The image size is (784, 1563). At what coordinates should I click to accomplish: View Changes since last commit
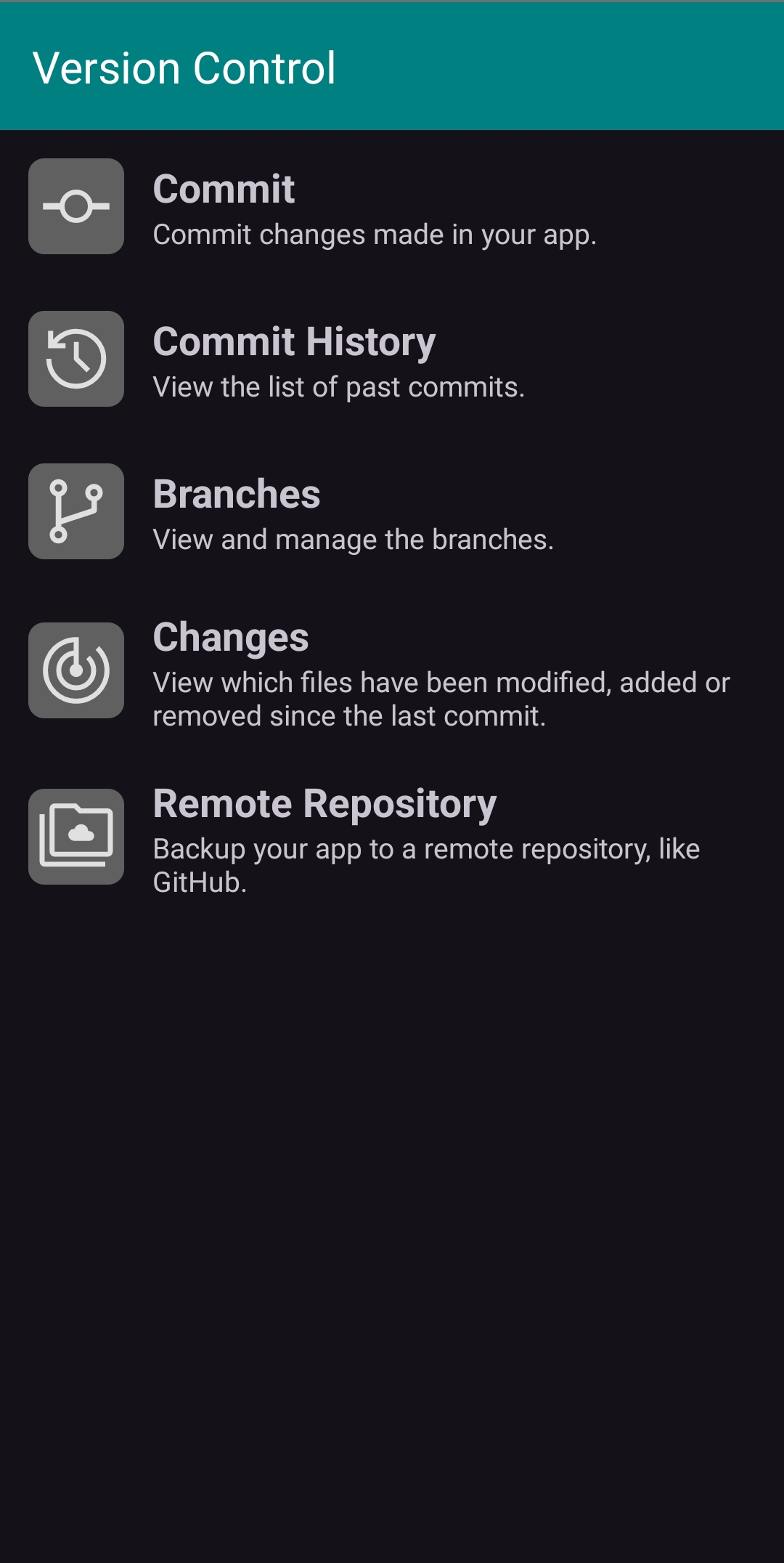(230, 637)
